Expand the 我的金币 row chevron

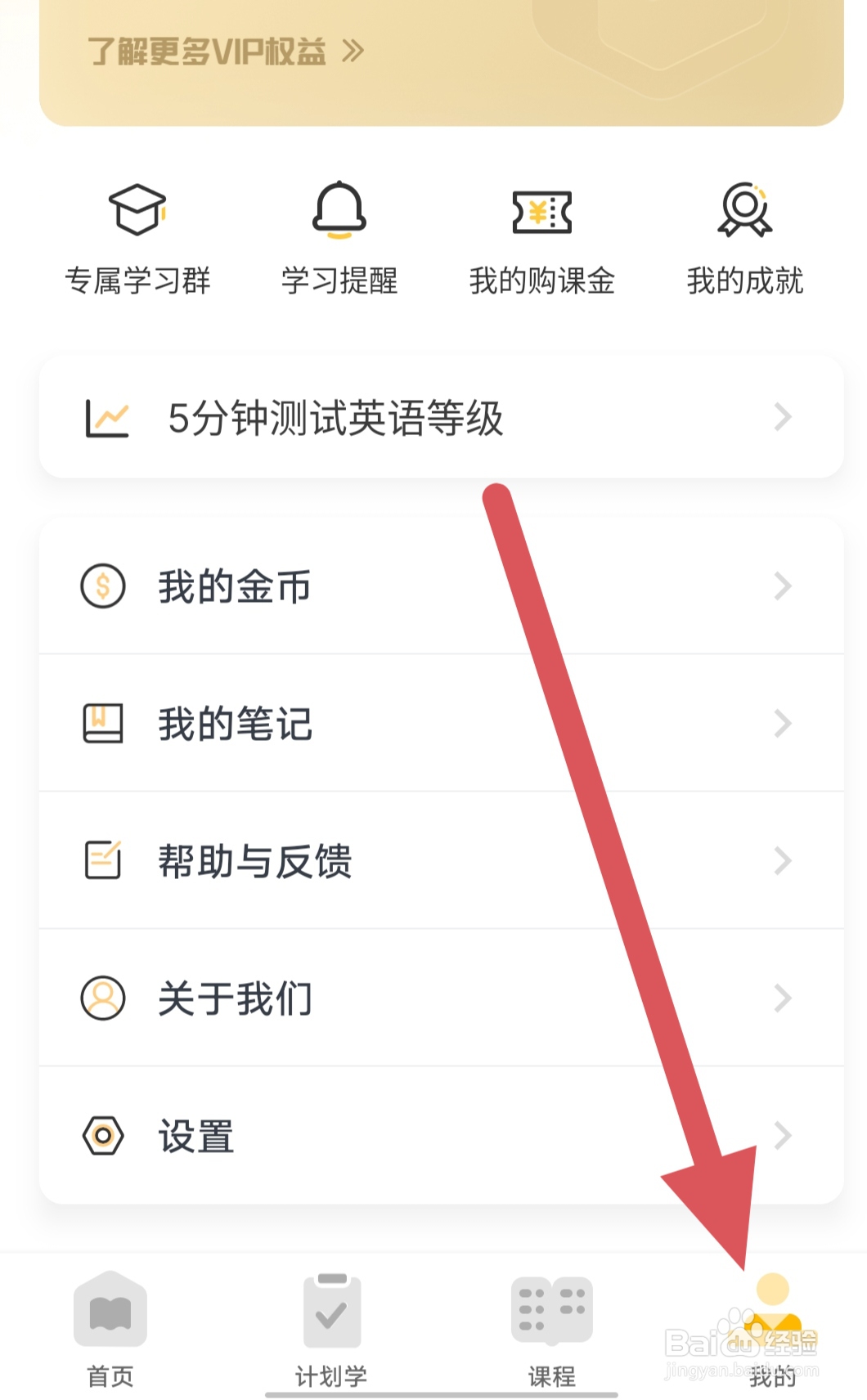click(x=781, y=586)
